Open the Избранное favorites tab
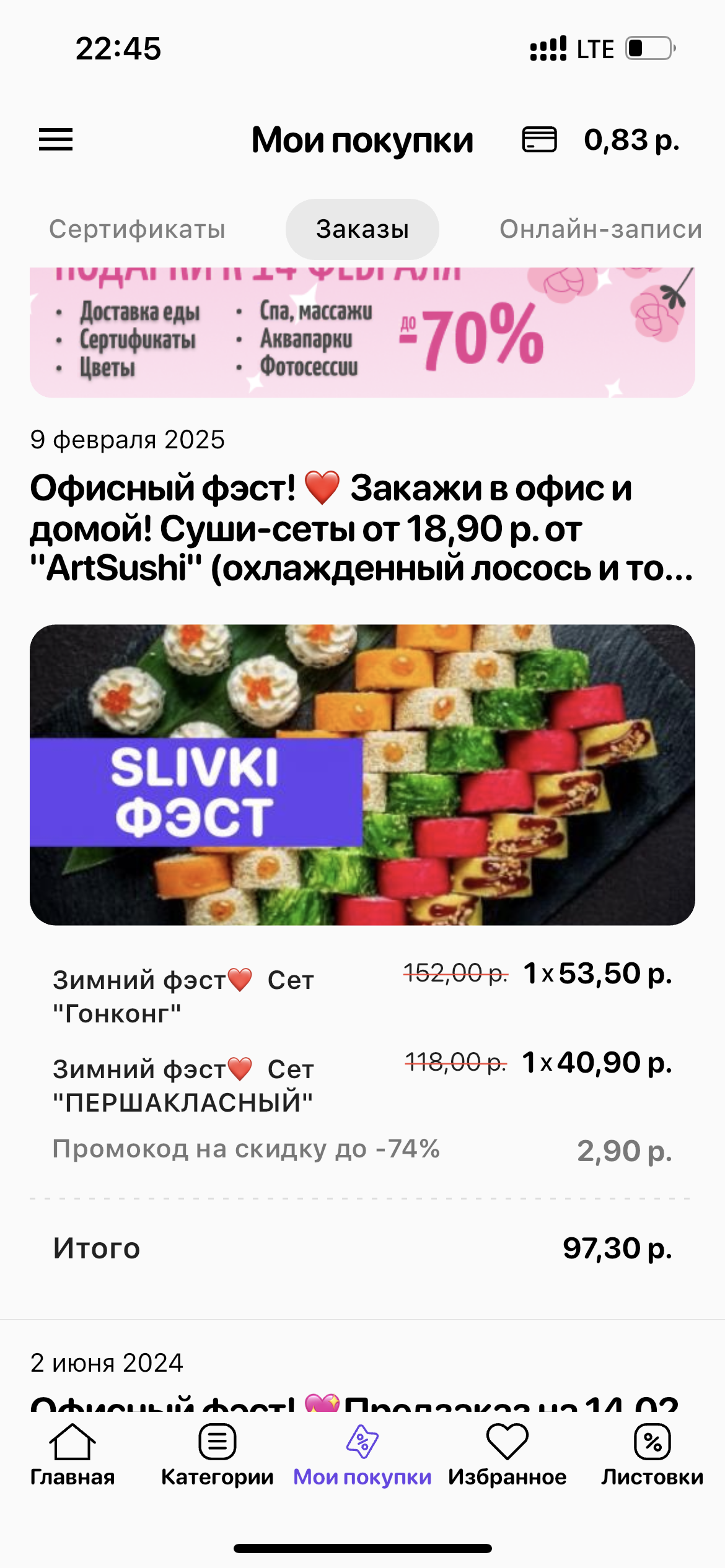The width and height of the screenshot is (725, 1568). [507, 1455]
